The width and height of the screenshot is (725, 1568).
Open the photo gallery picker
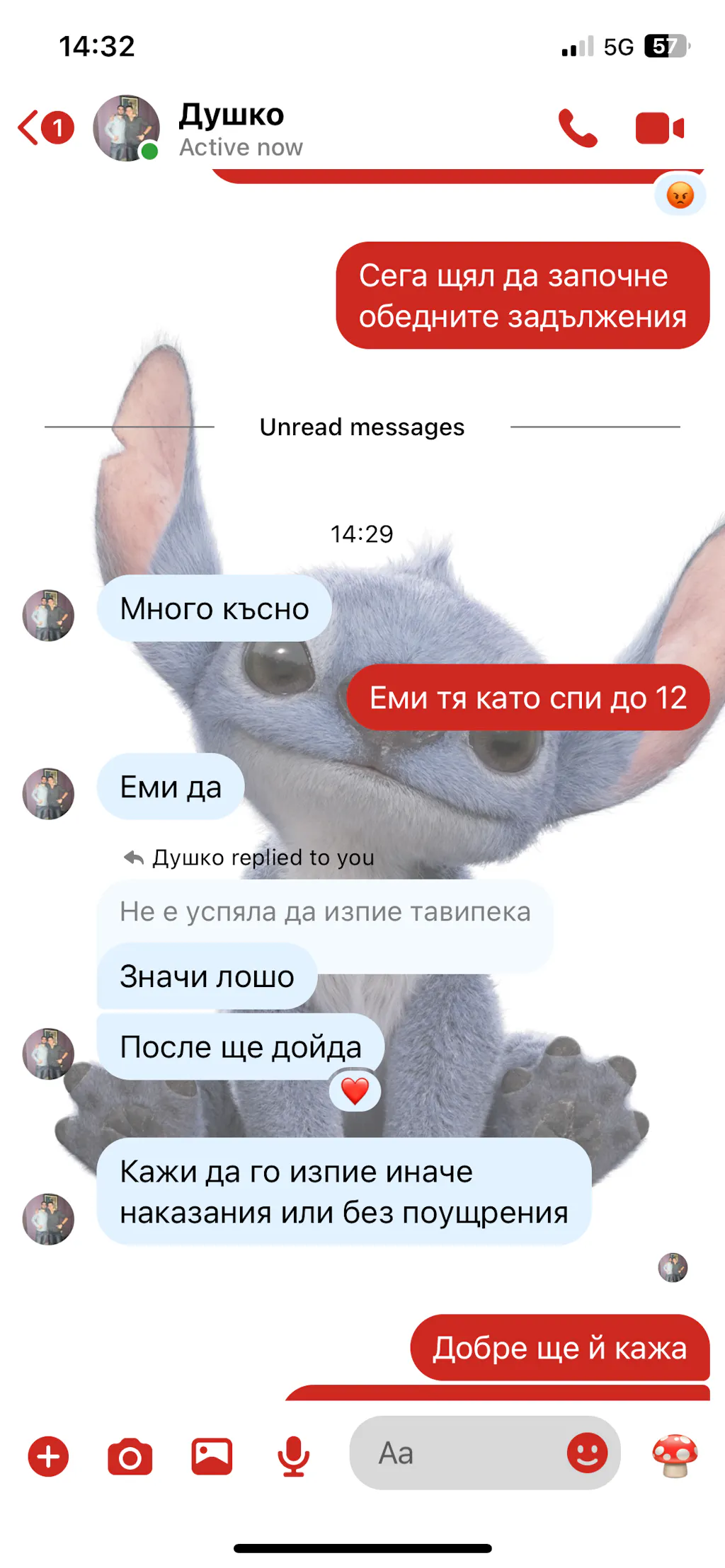[x=212, y=1456]
